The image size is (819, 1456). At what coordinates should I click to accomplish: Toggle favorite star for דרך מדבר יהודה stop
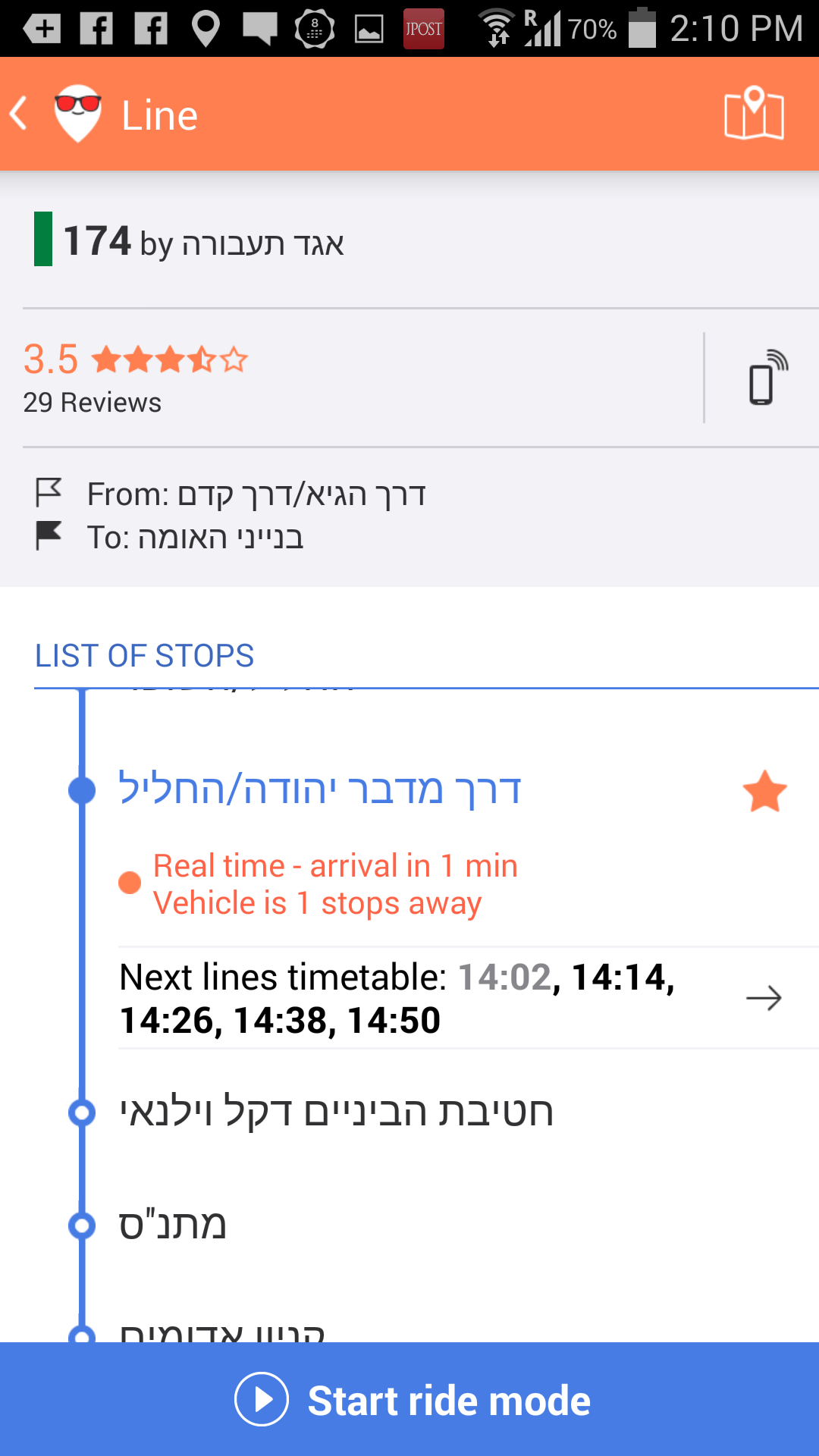click(x=764, y=792)
